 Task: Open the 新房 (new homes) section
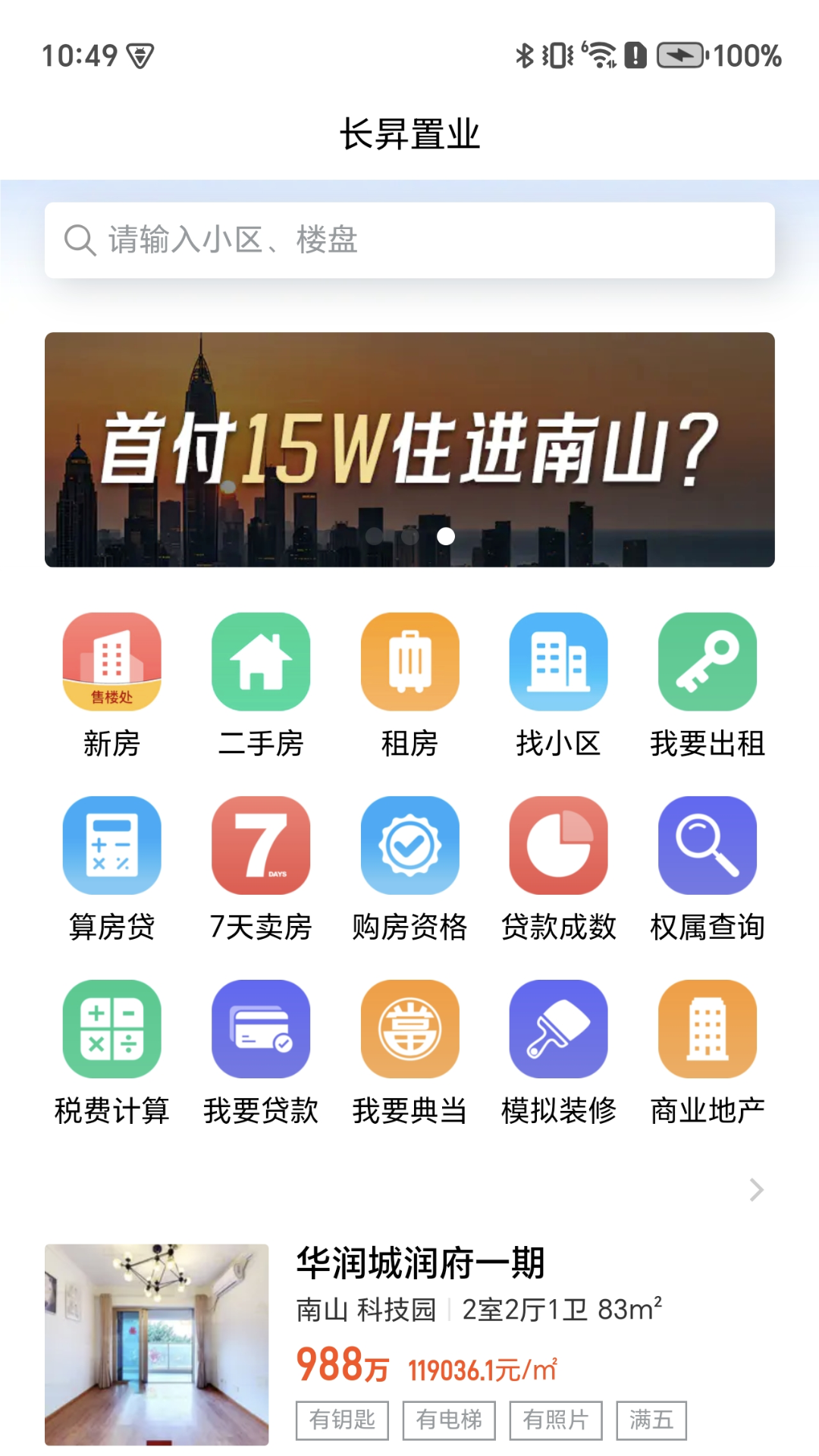click(x=111, y=661)
